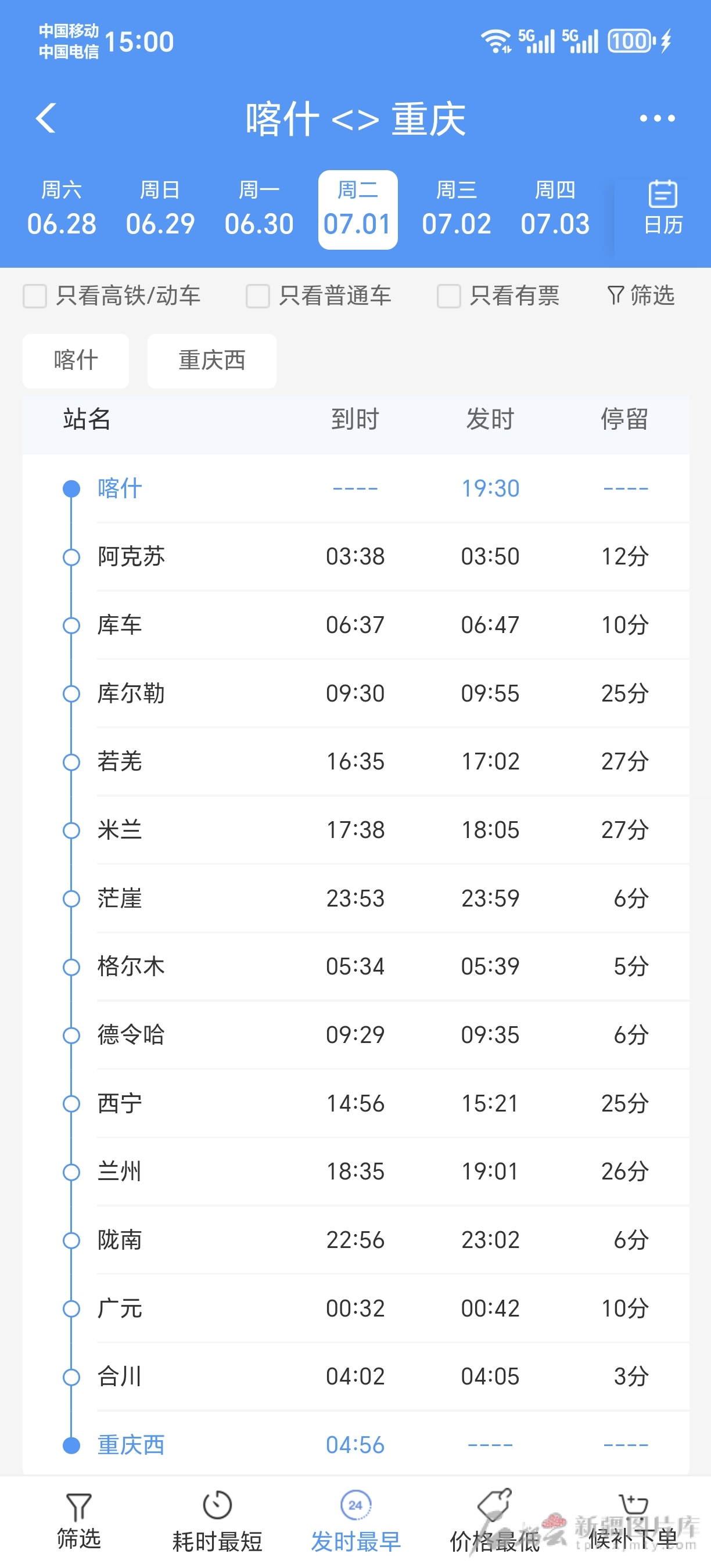Image resolution: width=711 pixels, height=1568 pixels.
Task: Open the three-dot overflow menu
Action: [x=657, y=118]
